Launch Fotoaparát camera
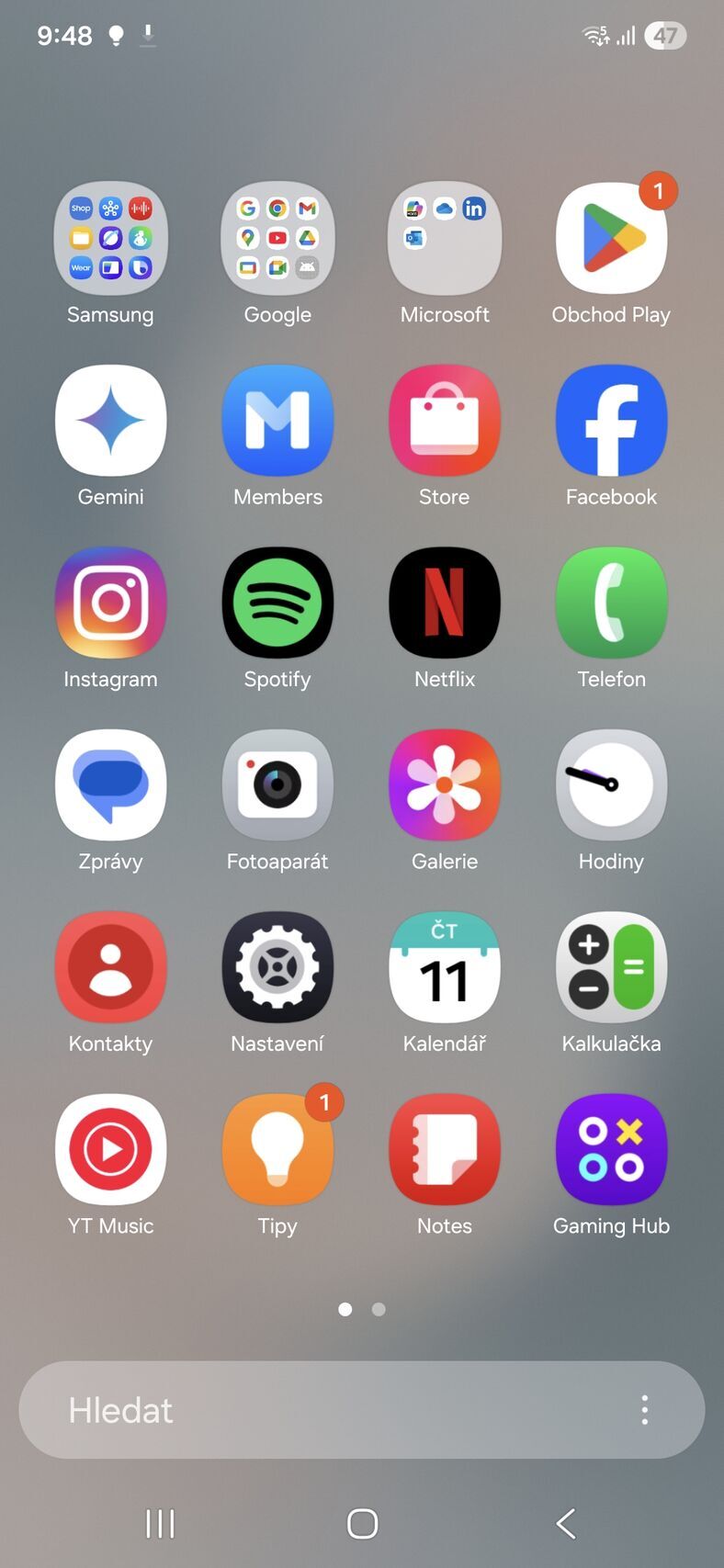The height and width of the screenshot is (1568, 724). point(277,785)
